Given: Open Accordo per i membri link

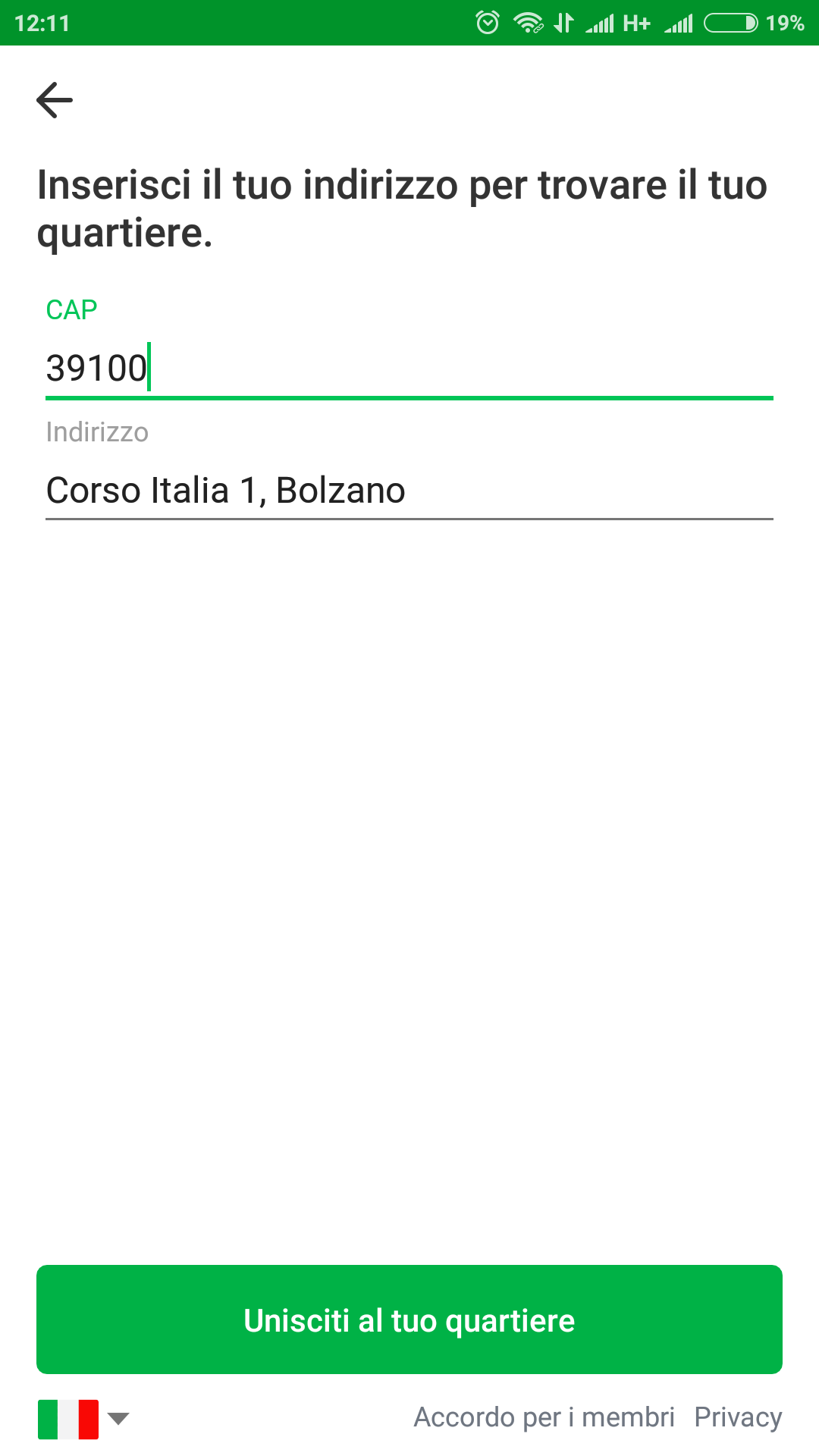Looking at the screenshot, I should pyautogui.click(x=544, y=1417).
